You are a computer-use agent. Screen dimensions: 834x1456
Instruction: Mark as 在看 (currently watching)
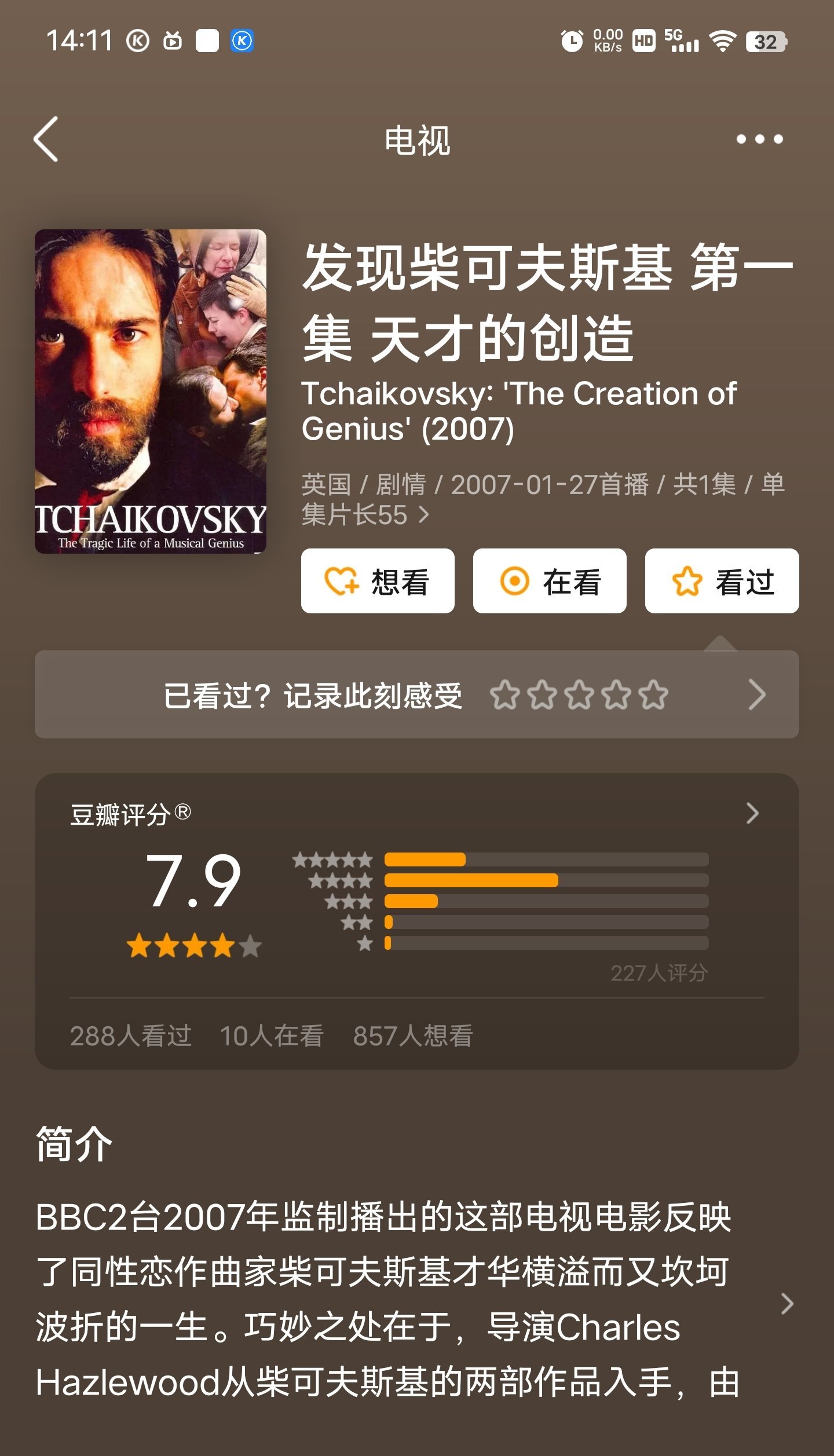click(550, 581)
